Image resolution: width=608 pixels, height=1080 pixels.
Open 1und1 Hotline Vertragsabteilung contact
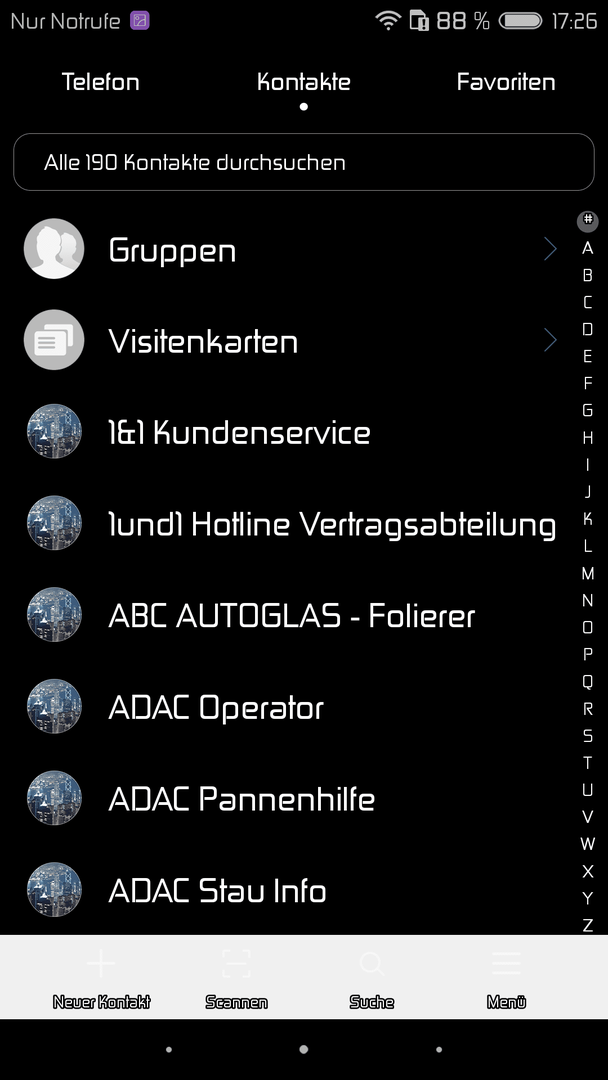[289, 523]
